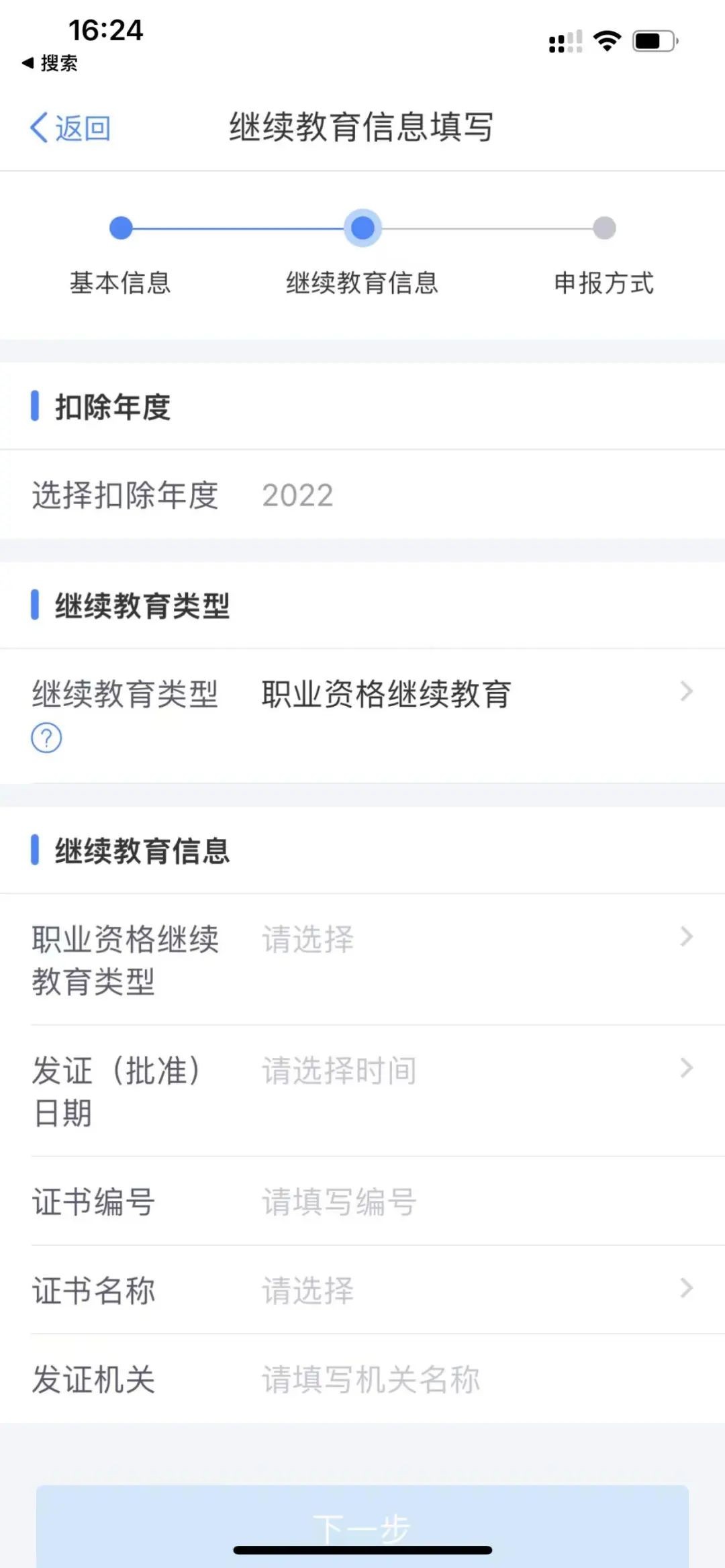Image resolution: width=725 pixels, height=1568 pixels.
Task: Change the 继续教育类型 selection 职业资格继续教育
Action: 362,716
